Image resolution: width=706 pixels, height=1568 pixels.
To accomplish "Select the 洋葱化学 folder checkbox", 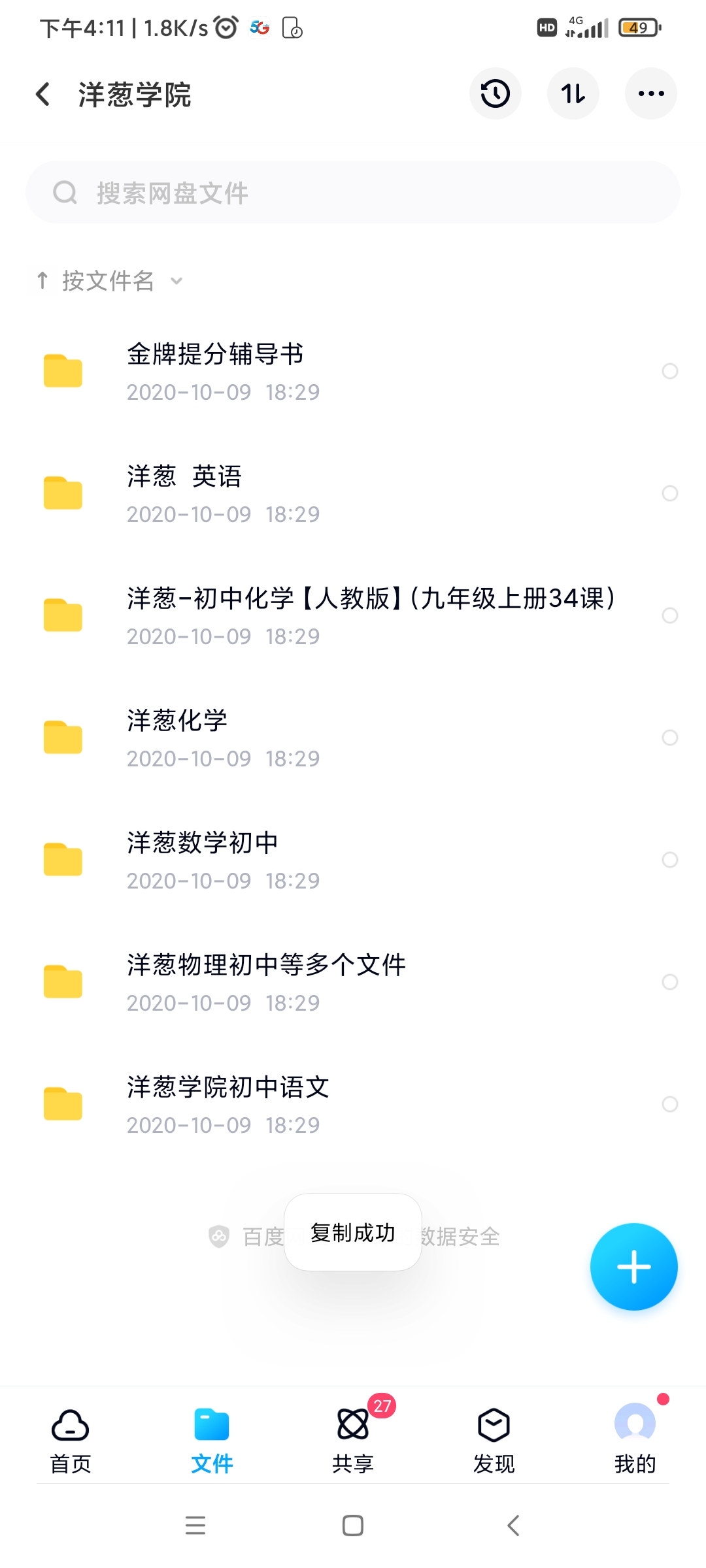I will [x=670, y=738].
